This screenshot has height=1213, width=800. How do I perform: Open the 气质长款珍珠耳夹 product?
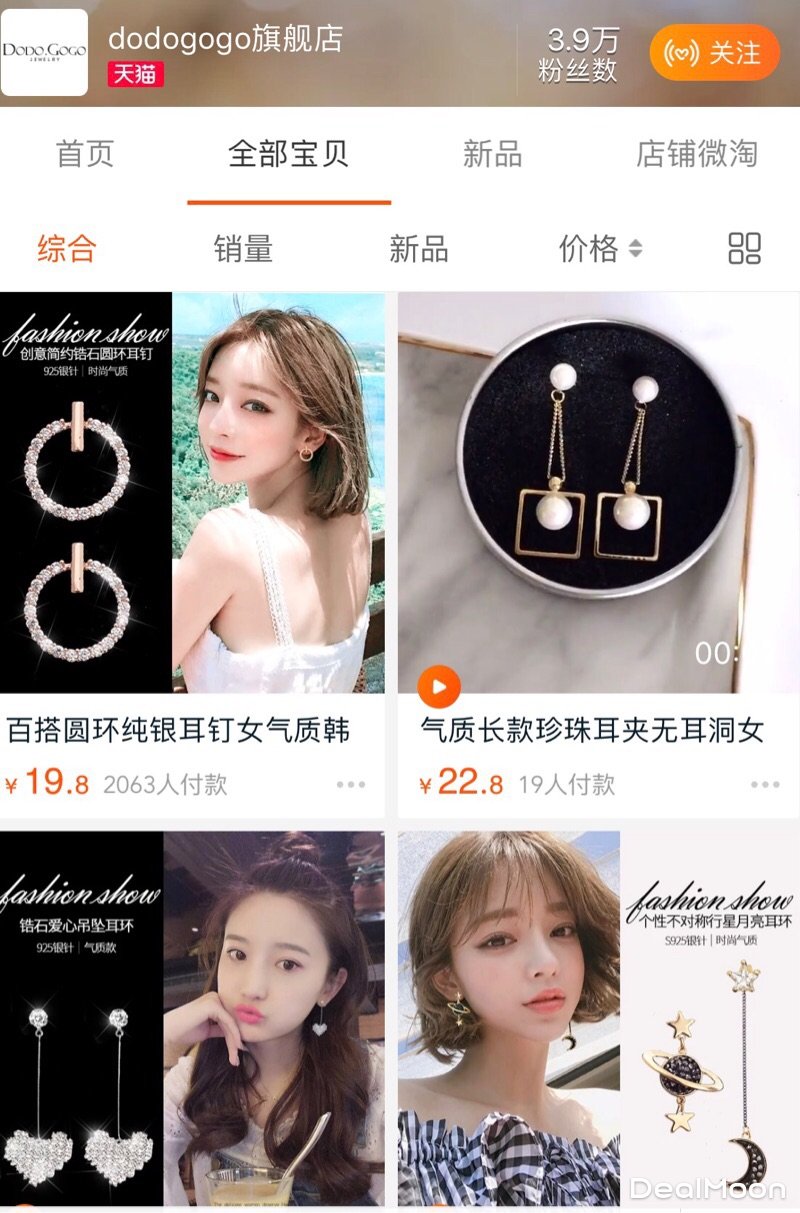[x=598, y=492]
